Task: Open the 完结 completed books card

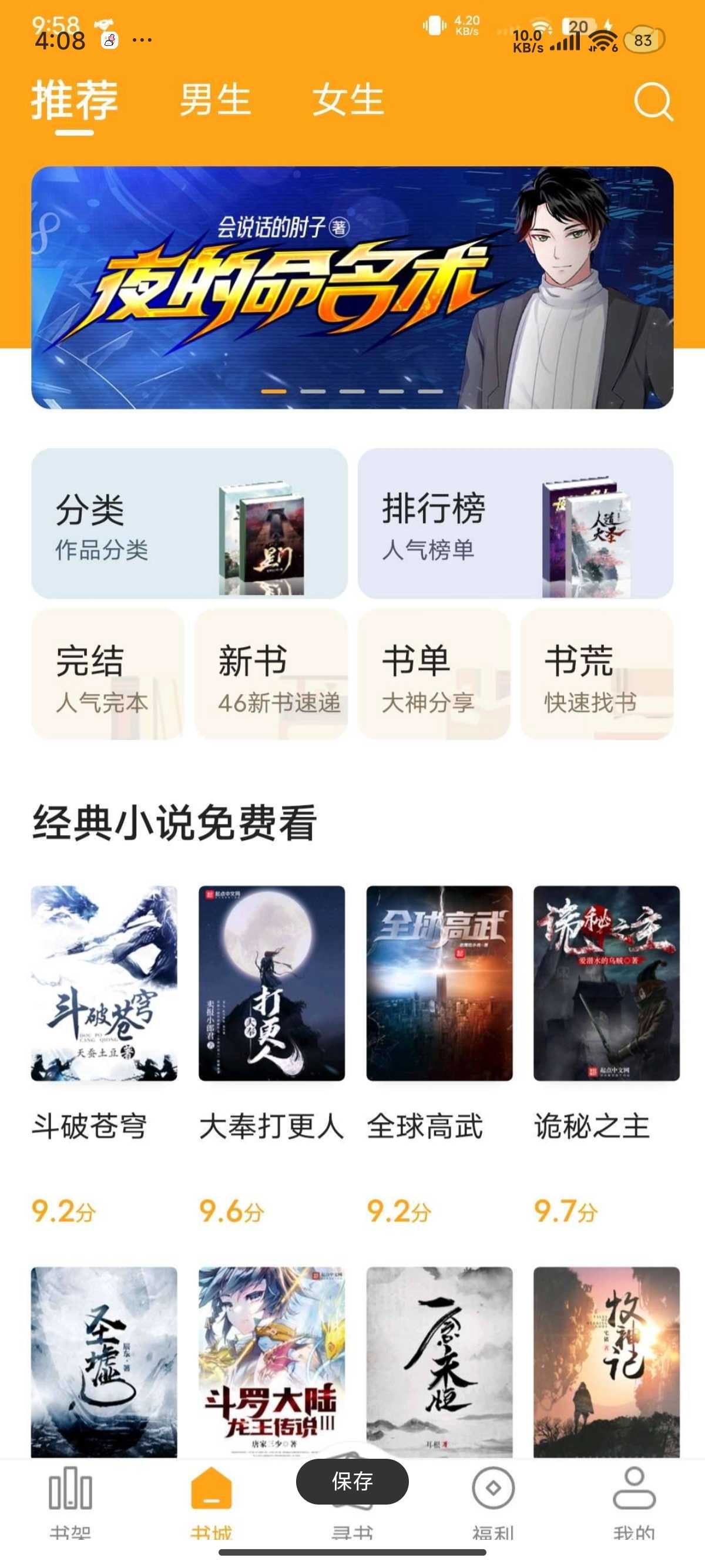Action: 108,674
